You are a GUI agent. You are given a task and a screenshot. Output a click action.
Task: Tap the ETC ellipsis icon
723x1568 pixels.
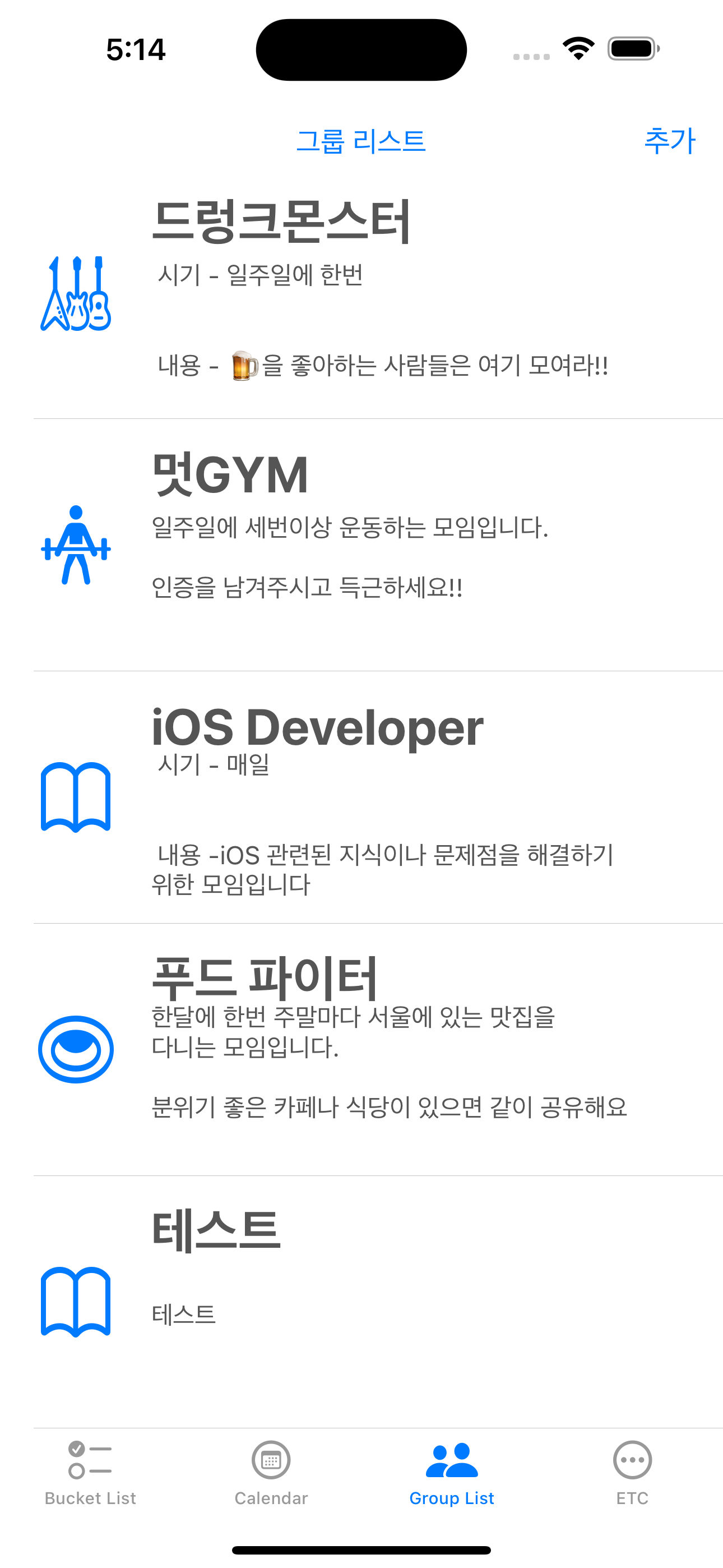632,1459
